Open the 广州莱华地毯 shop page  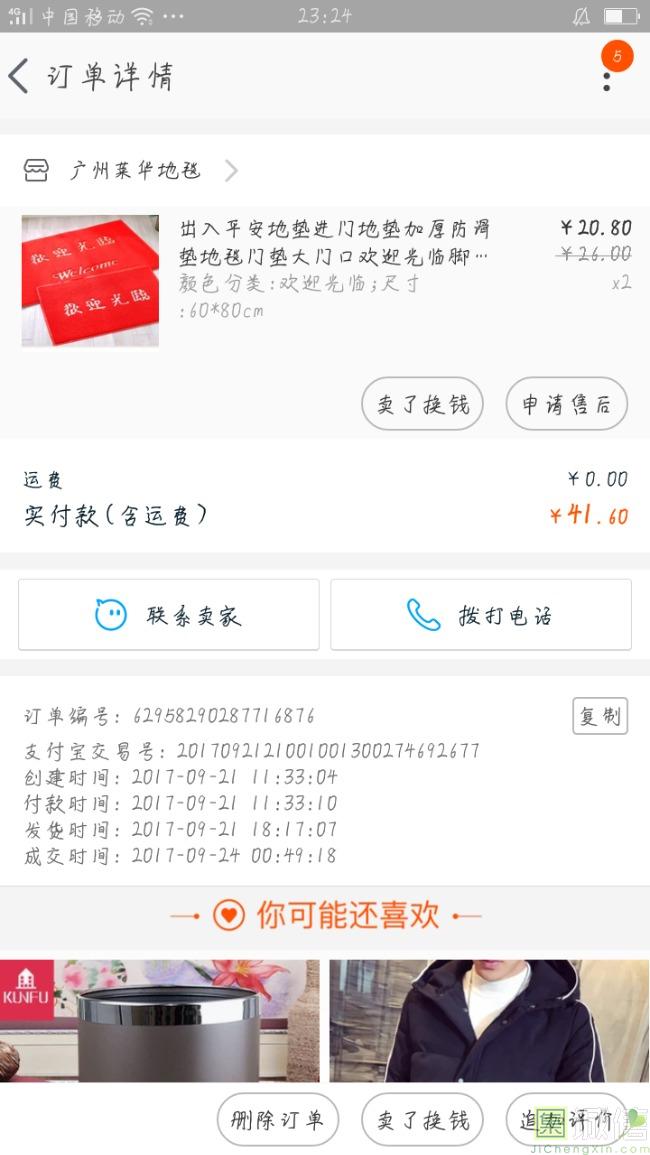(x=135, y=170)
